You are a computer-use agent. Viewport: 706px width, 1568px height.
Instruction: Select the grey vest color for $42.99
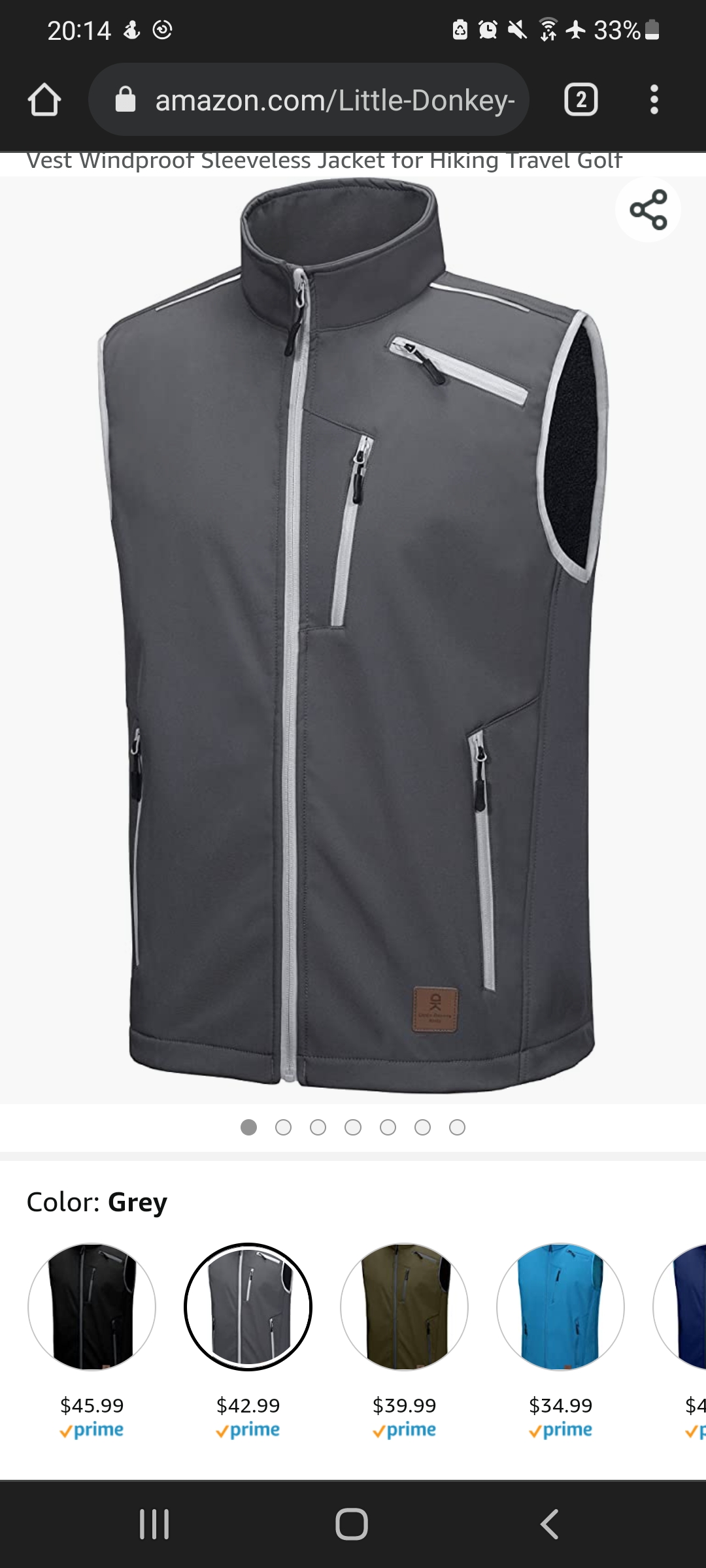click(248, 1307)
